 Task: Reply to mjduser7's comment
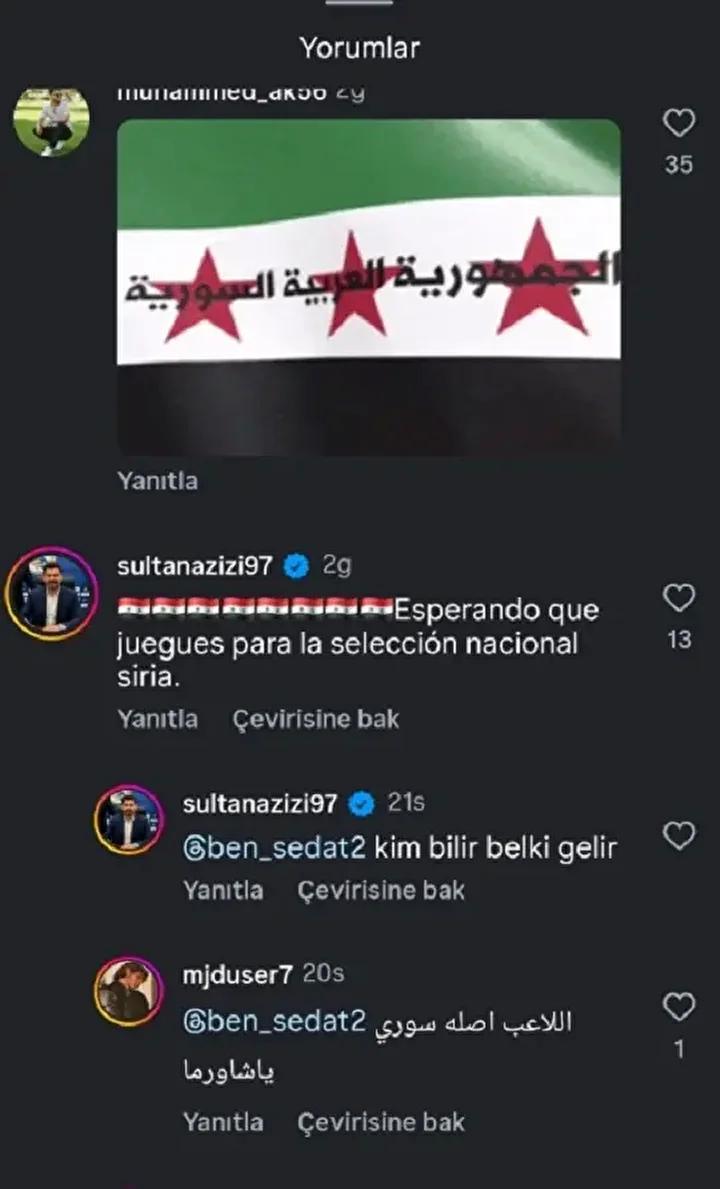223,1122
